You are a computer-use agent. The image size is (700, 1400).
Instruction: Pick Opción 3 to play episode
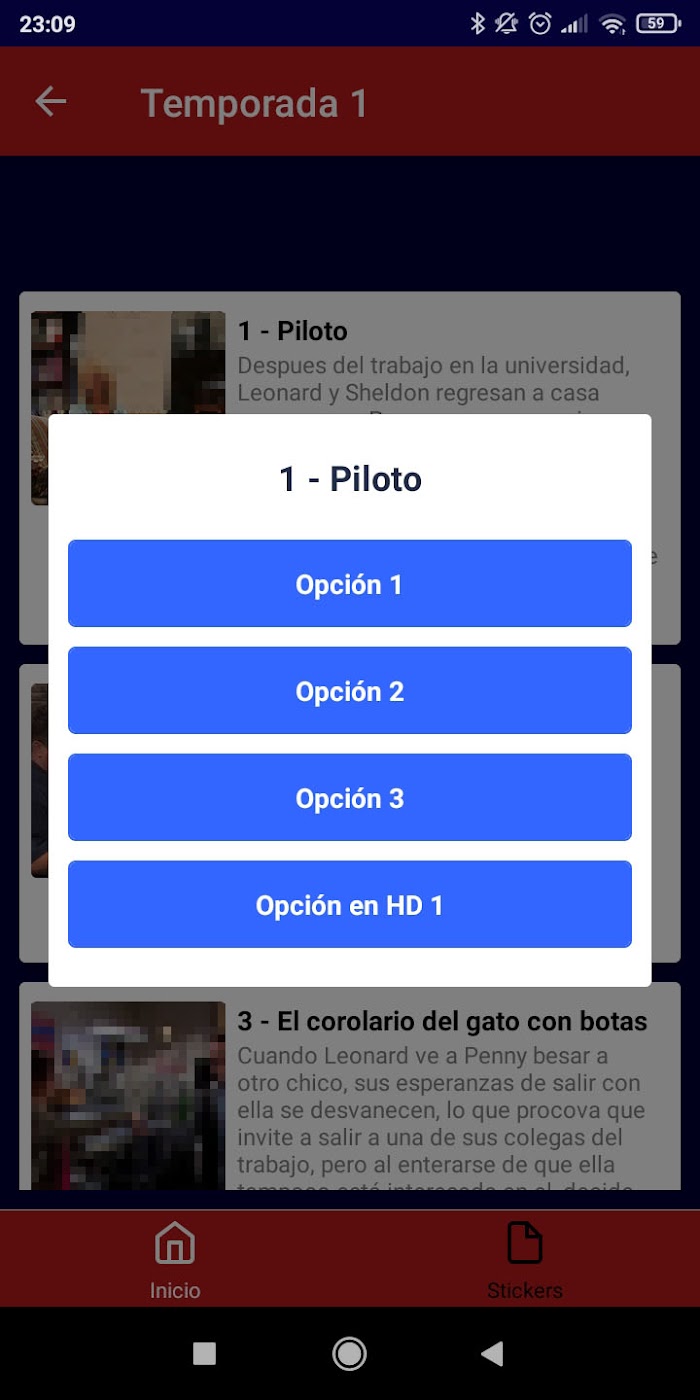350,798
